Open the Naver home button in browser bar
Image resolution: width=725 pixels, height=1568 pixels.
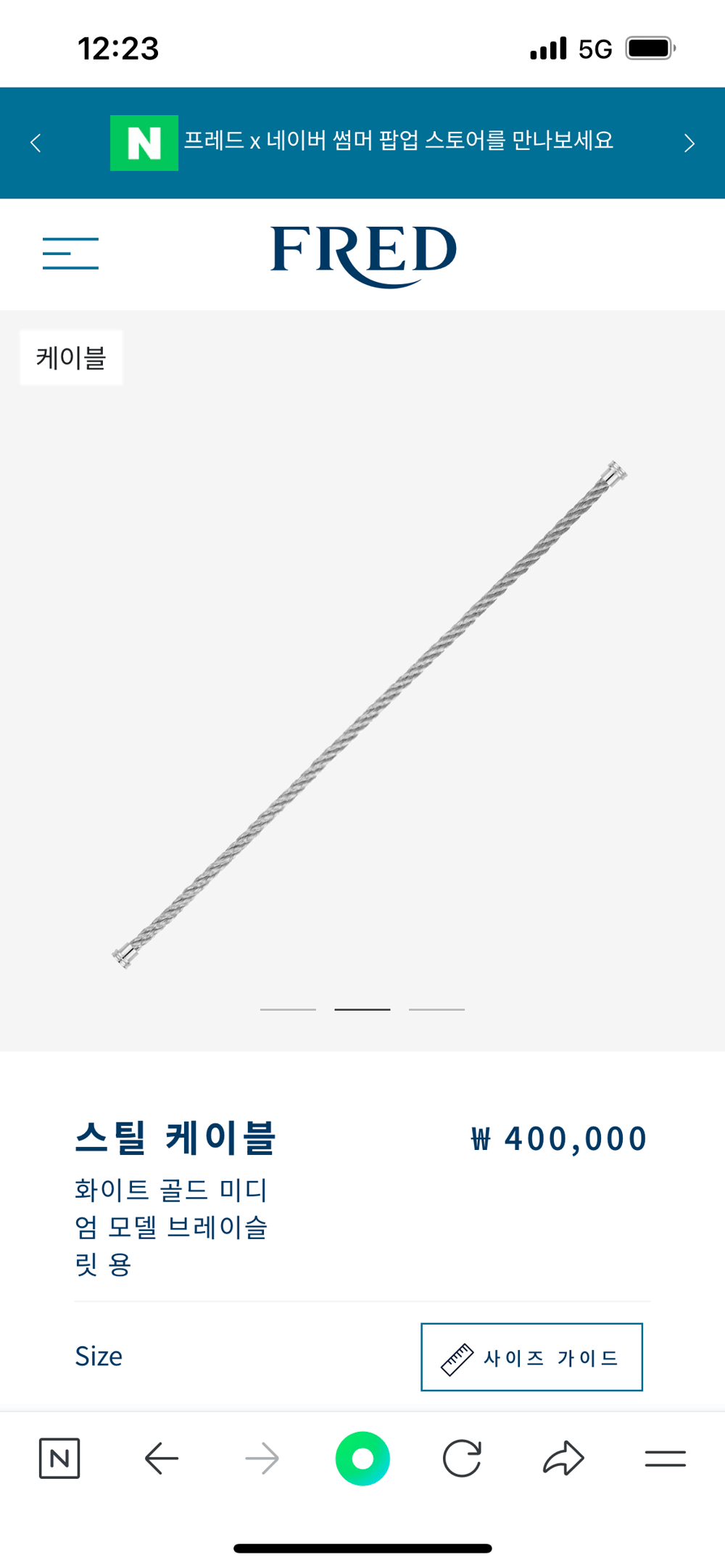pos(59,1458)
